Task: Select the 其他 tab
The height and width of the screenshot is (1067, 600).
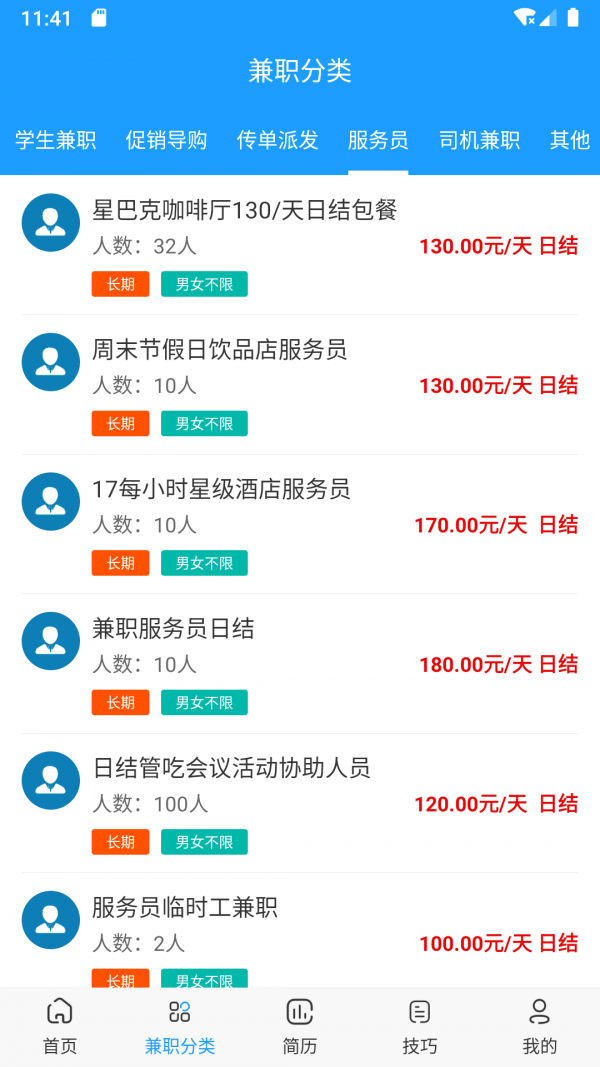Action: (570, 140)
